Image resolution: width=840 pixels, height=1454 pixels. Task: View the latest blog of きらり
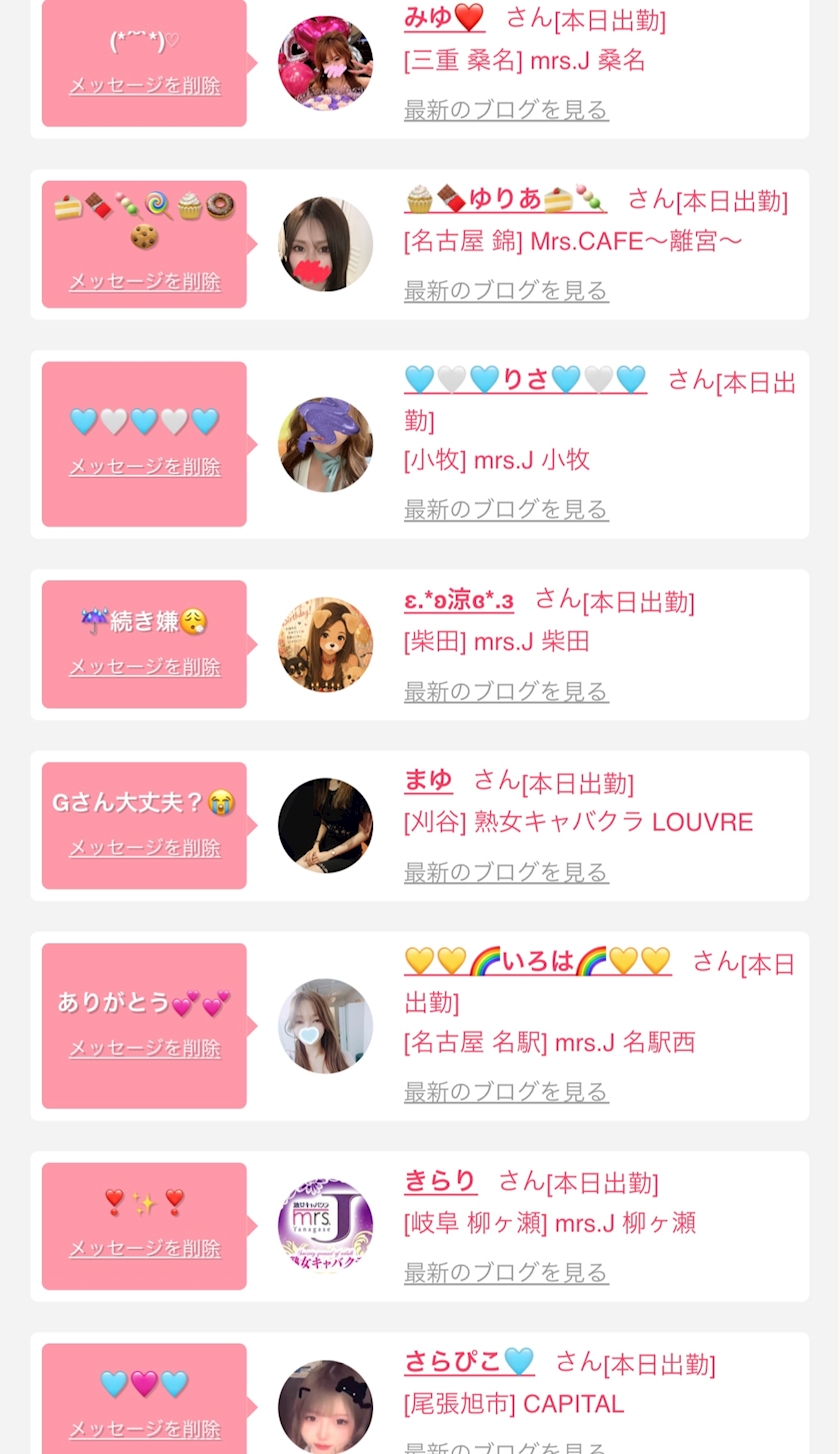click(x=506, y=1273)
